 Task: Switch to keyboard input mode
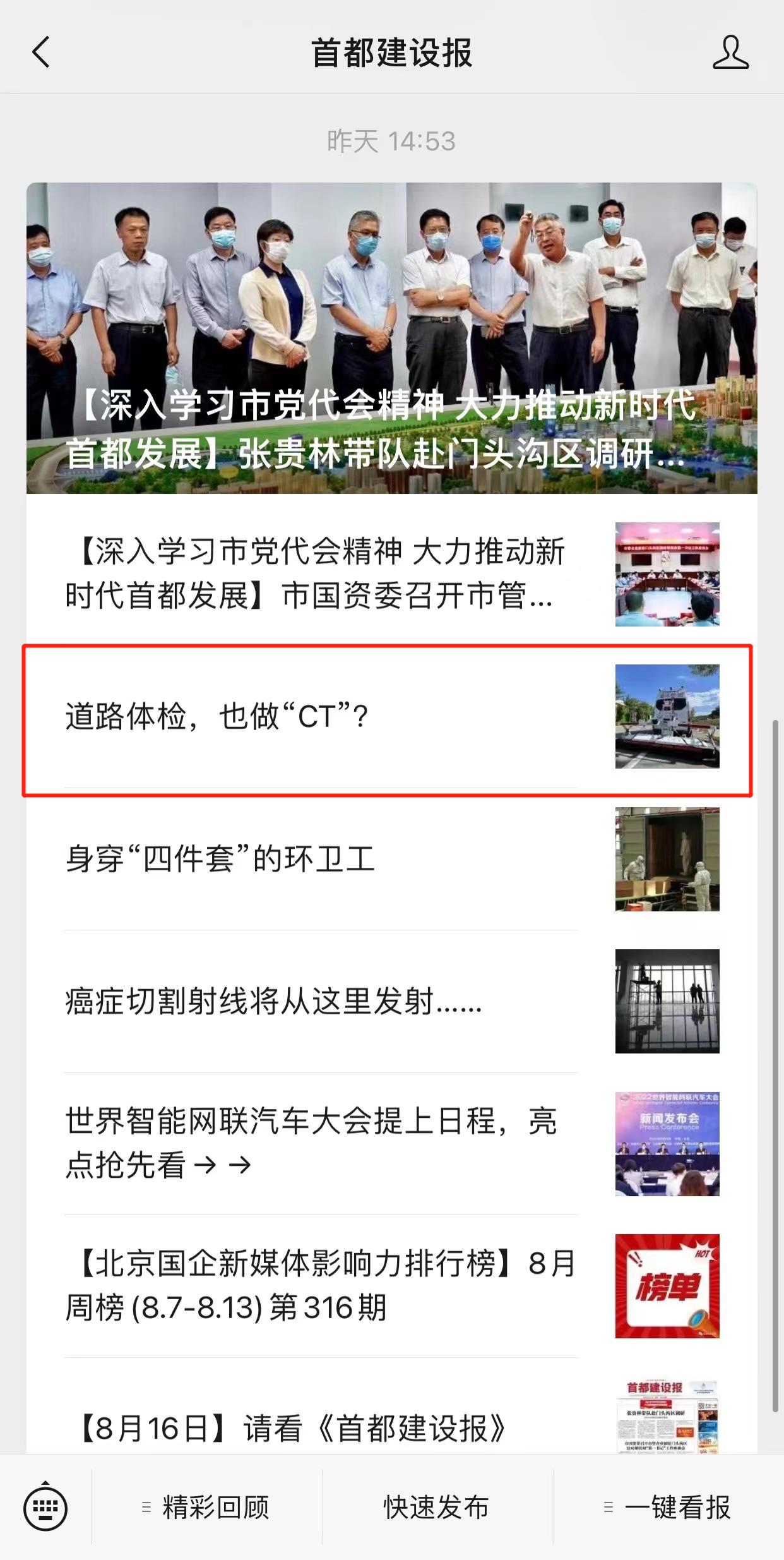pos(45,1508)
